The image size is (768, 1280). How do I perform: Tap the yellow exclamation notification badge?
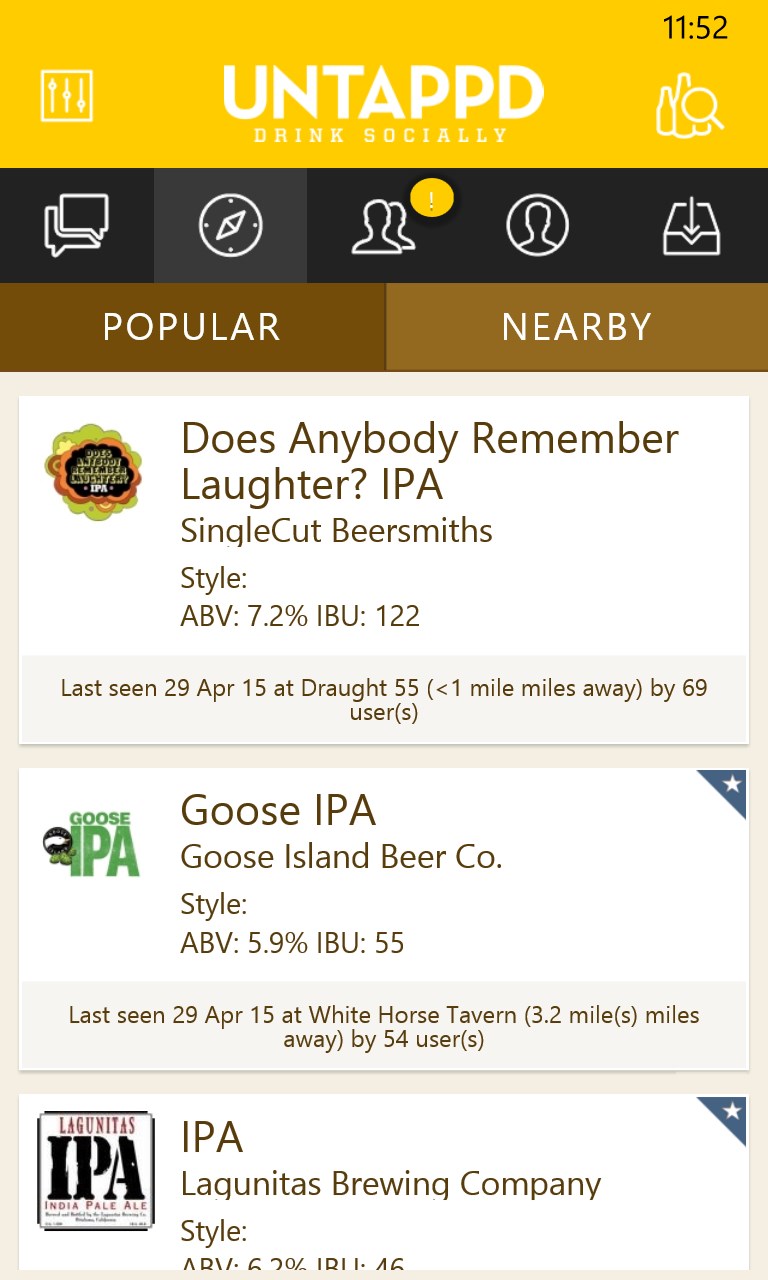tap(430, 198)
